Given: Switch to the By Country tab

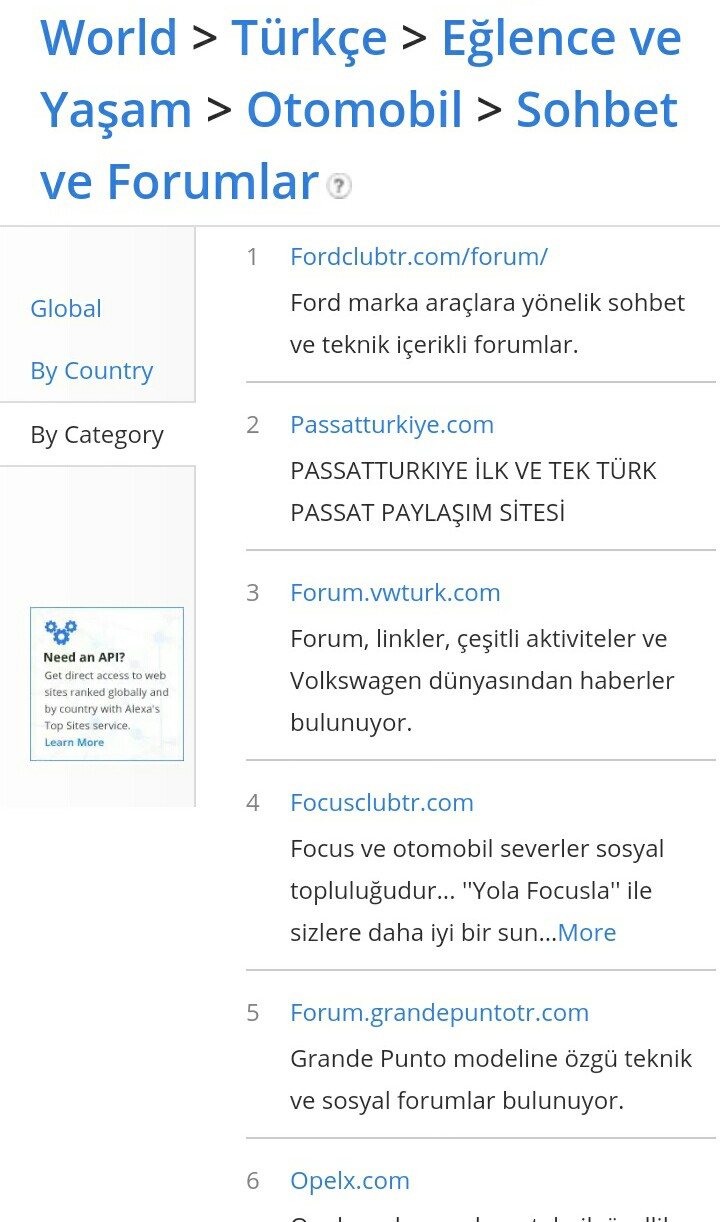Looking at the screenshot, I should tap(92, 371).
